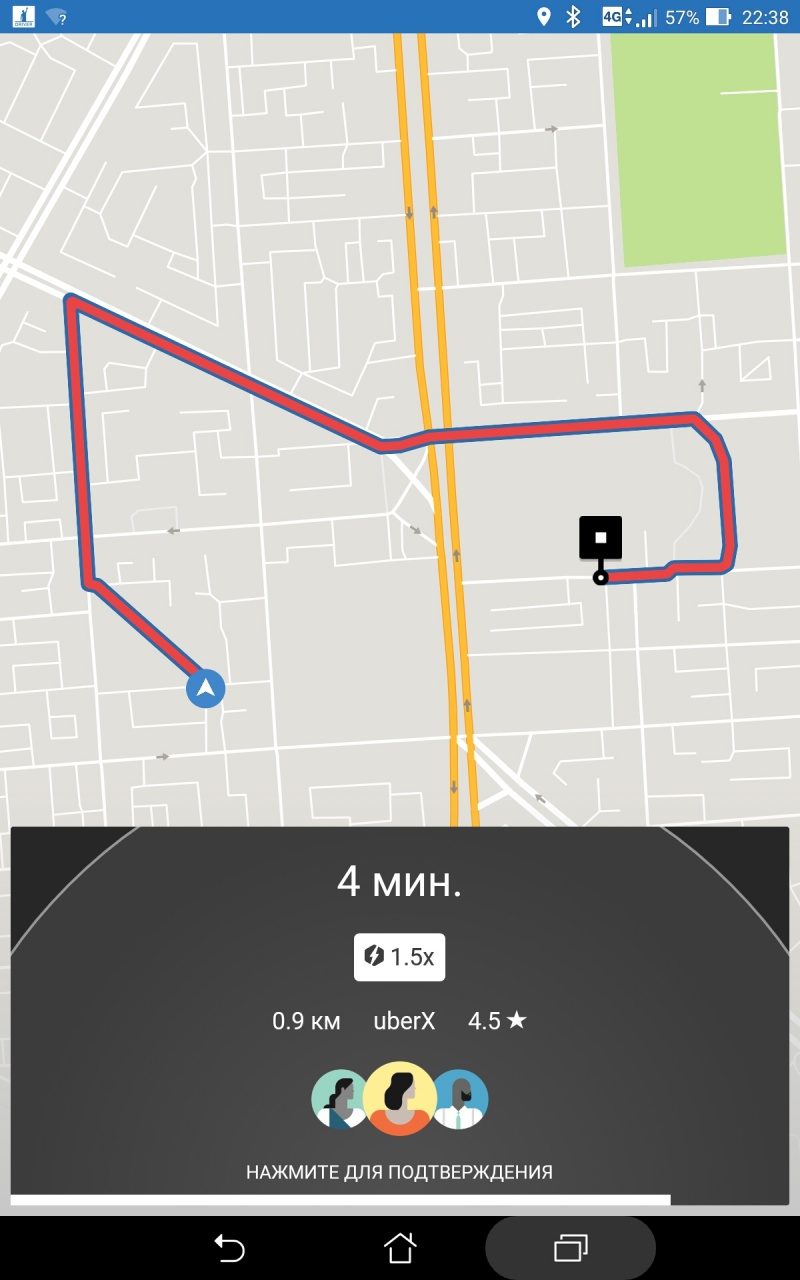Image resolution: width=800 pixels, height=1280 pixels.
Task: Go back with the system back button
Action: click(x=229, y=1248)
